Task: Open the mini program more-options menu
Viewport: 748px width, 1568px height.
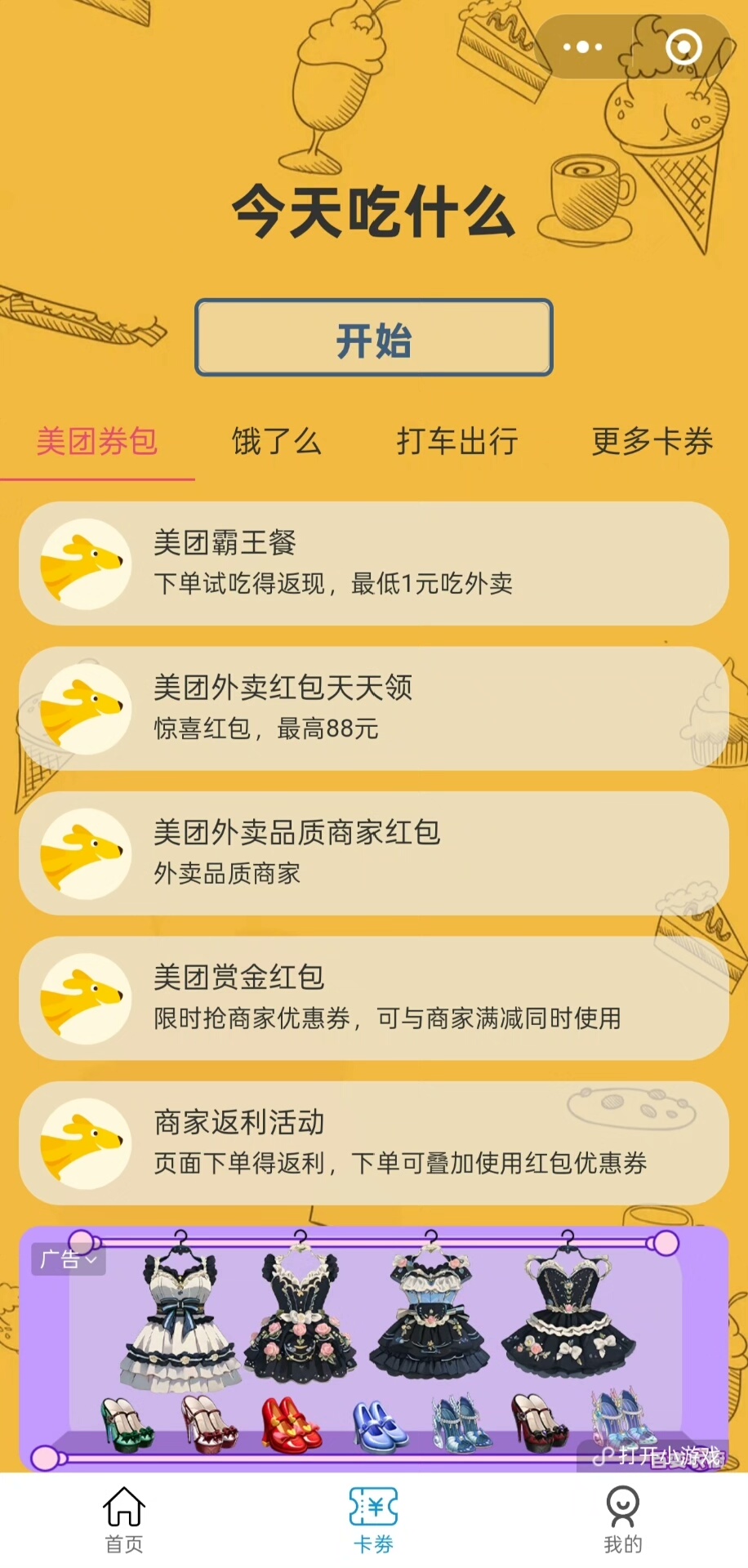Action: 583,47
